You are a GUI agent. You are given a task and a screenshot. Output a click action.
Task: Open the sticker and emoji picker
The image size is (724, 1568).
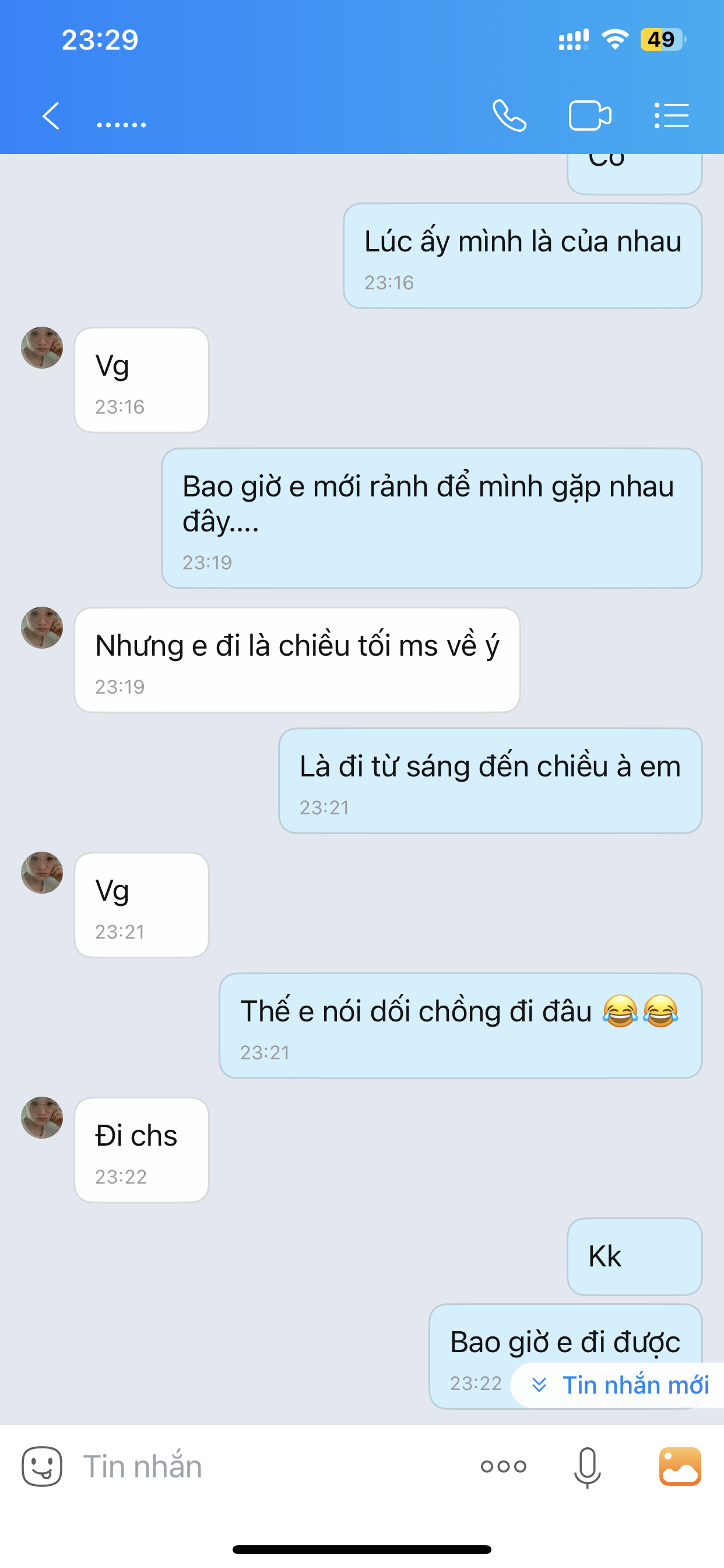42,1466
